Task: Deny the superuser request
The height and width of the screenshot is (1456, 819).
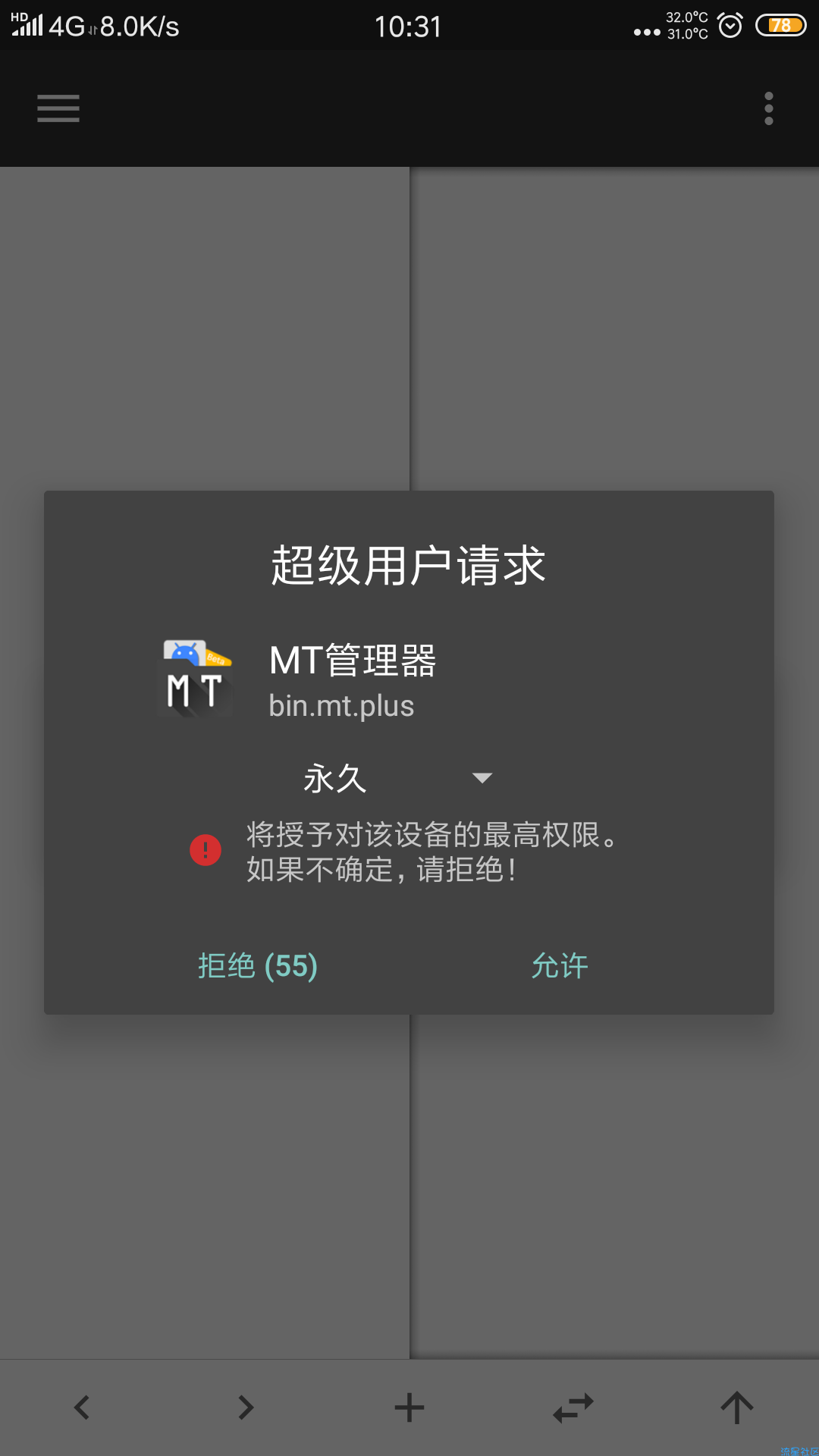Action: click(x=257, y=965)
